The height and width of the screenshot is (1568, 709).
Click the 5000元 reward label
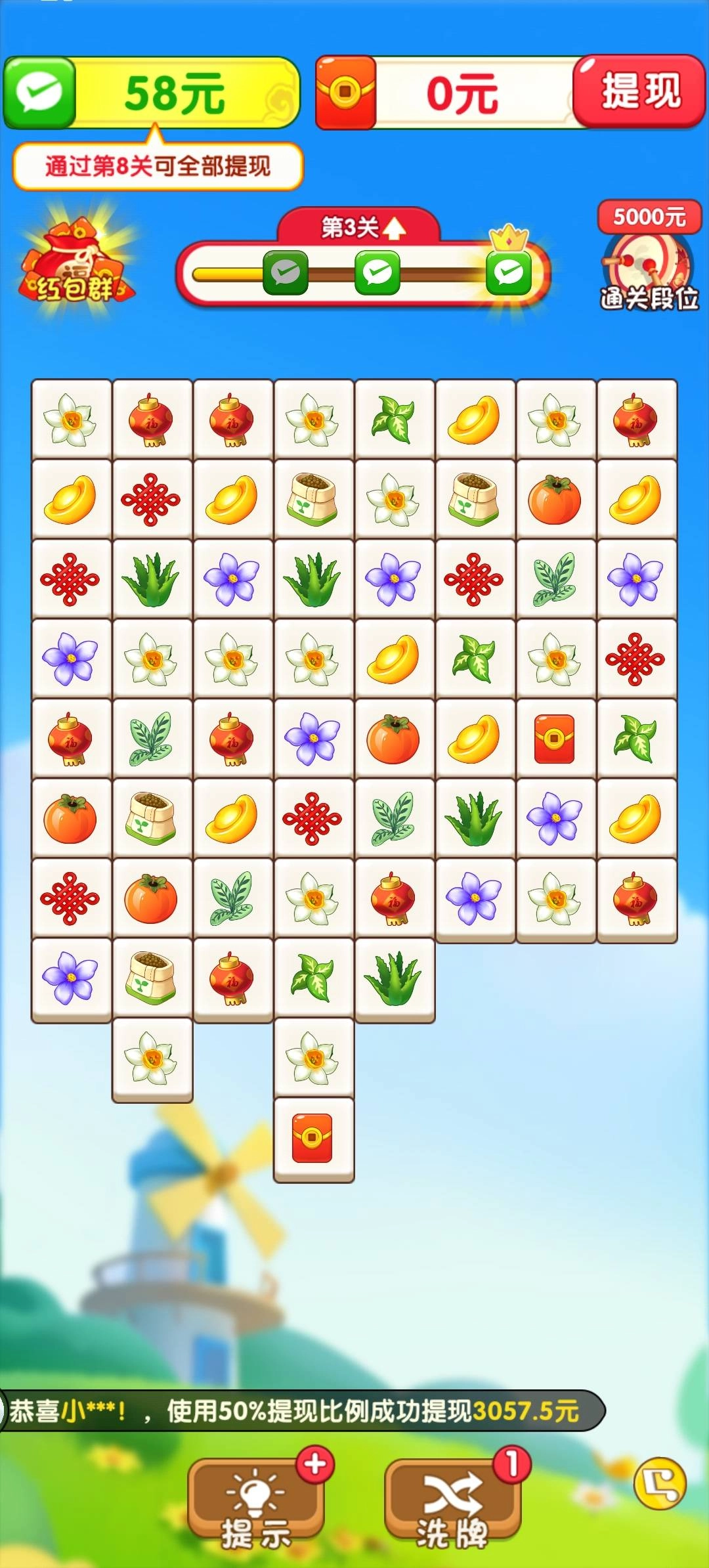tap(650, 217)
